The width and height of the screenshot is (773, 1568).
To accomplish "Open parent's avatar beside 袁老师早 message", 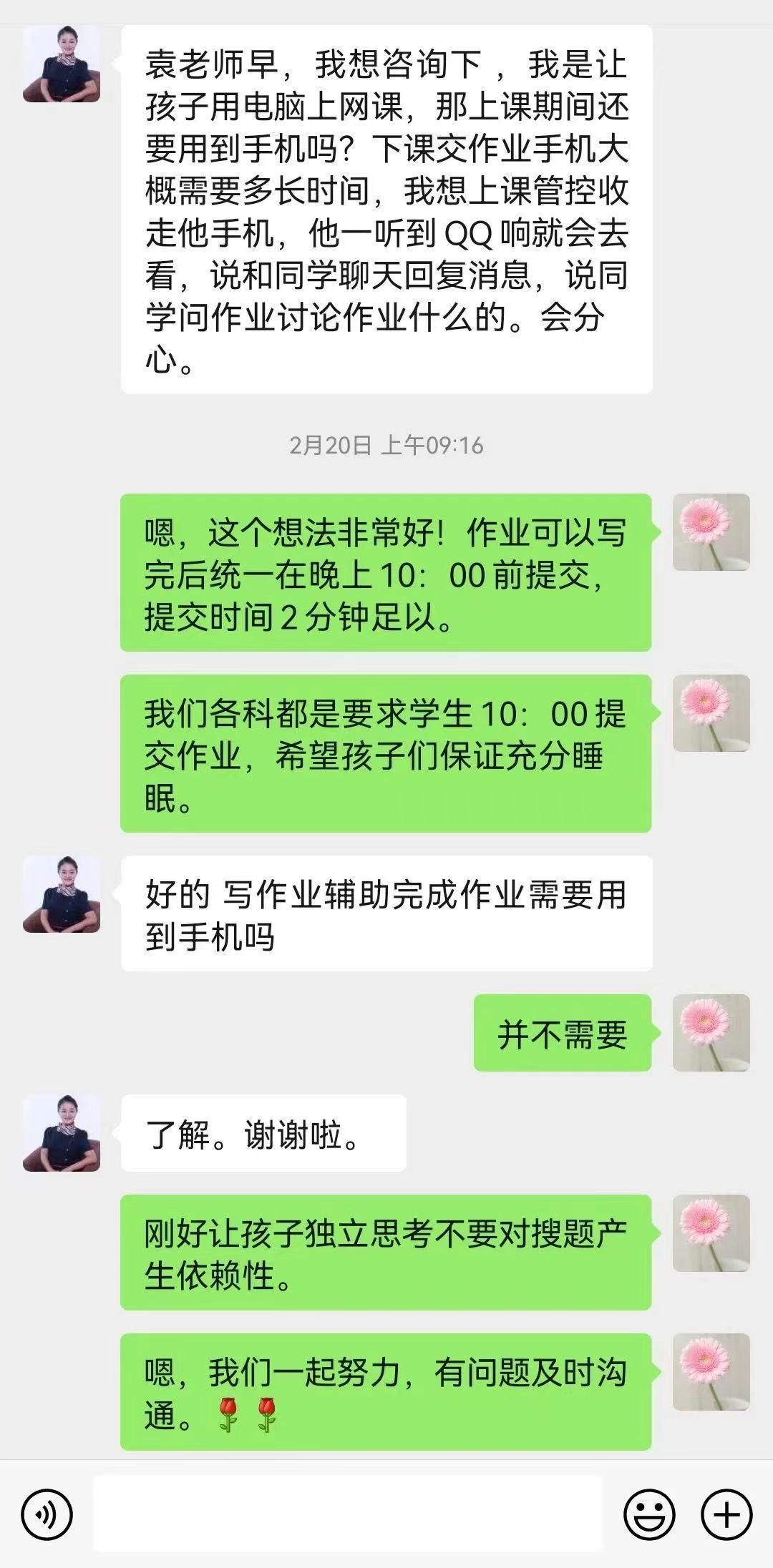I will [x=62, y=64].
